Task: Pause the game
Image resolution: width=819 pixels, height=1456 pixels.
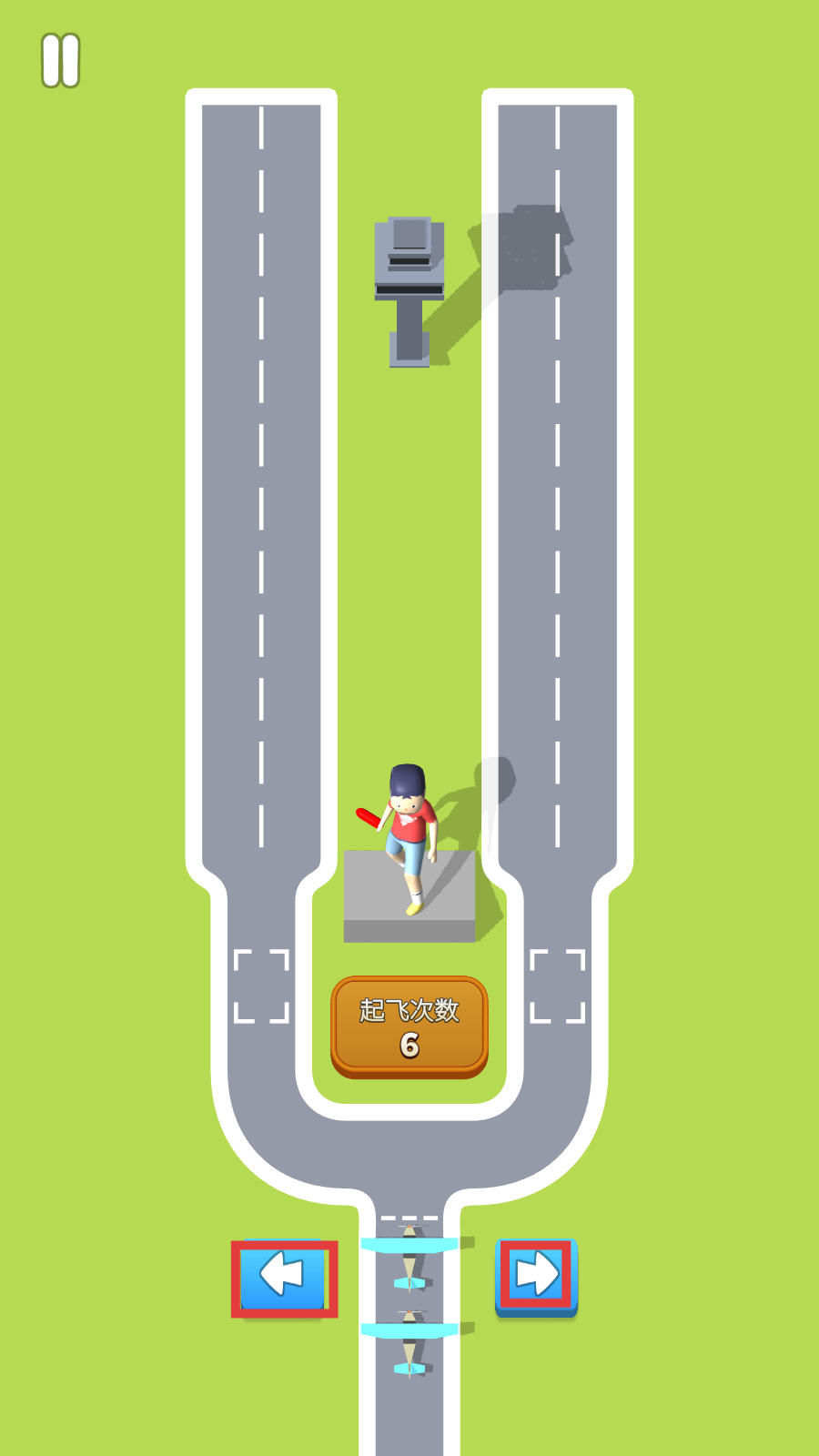Action: tap(61, 61)
